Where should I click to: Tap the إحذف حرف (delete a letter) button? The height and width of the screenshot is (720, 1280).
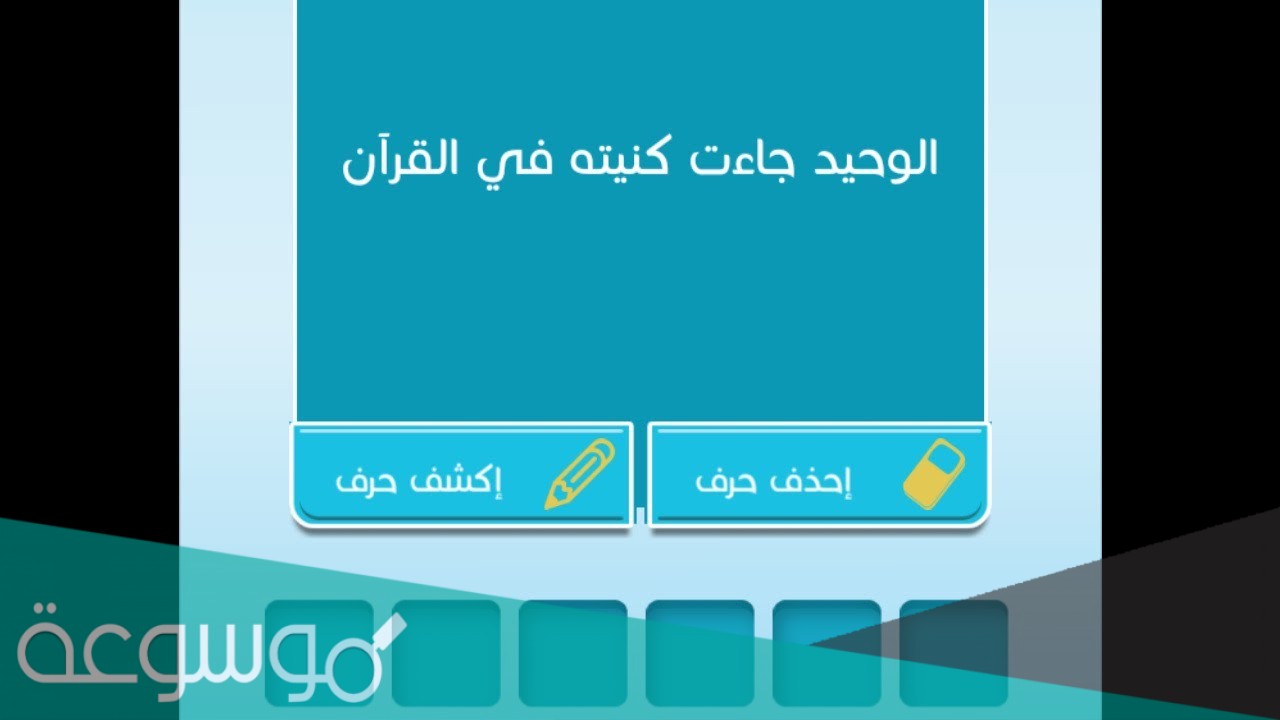pyautogui.click(x=818, y=475)
